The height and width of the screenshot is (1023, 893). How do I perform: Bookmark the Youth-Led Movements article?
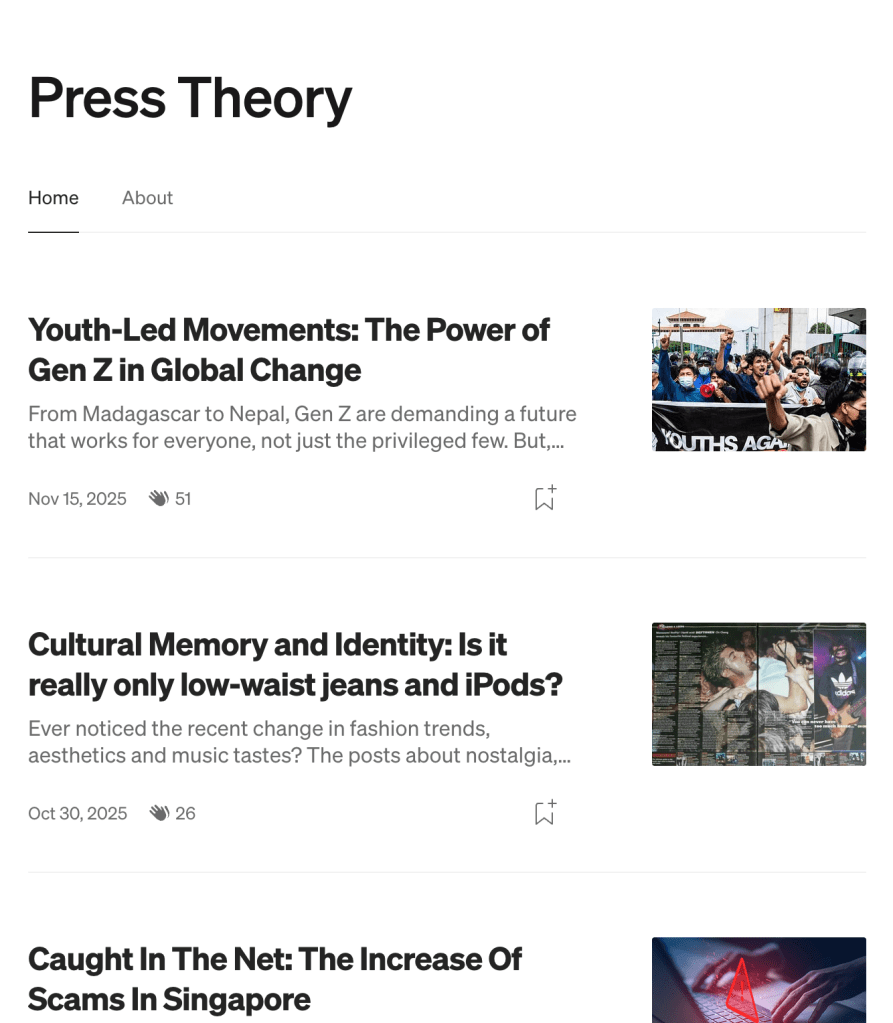[544, 498]
